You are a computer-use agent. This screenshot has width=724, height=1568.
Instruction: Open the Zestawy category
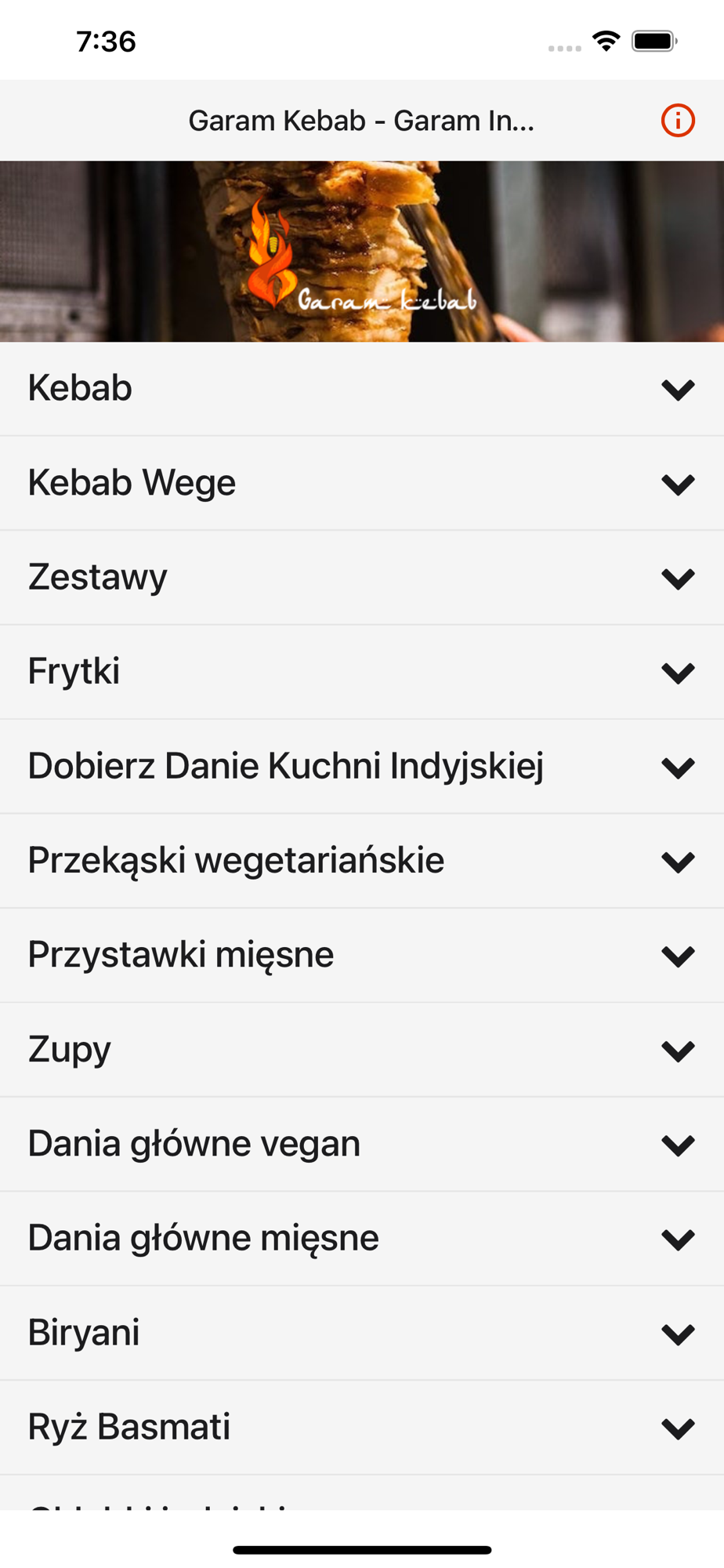pyautogui.click(x=362, y=578)
